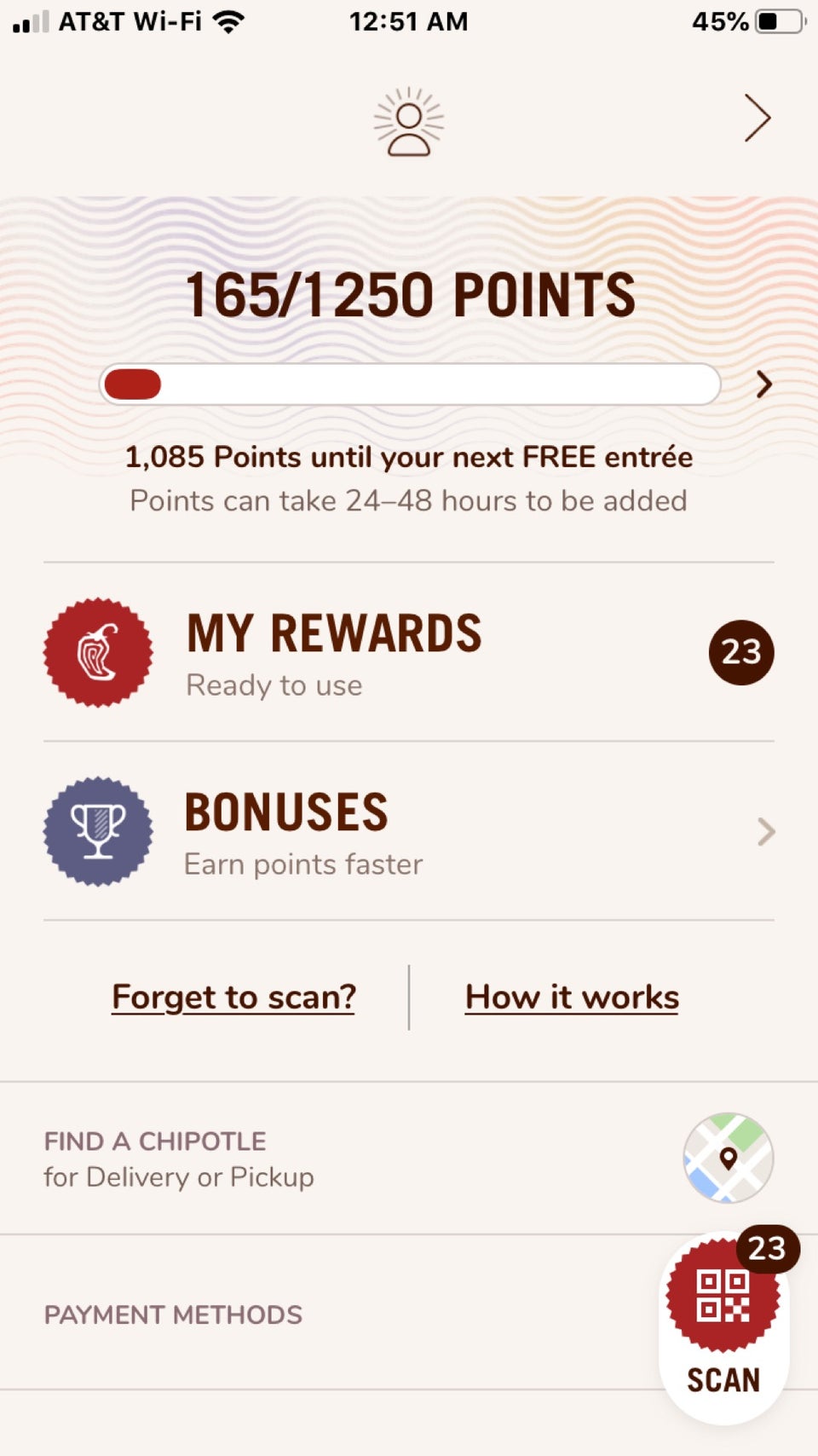818x1456 pixels.
Task: Open the Forget to scan? link
Action: 233,996
